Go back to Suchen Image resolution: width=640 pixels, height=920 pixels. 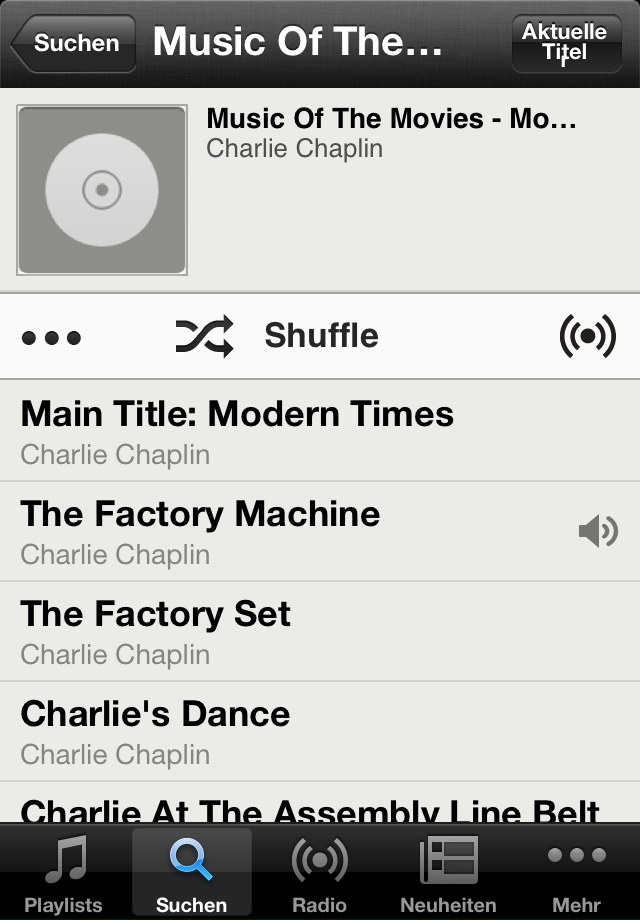click(x=73, y=44)
